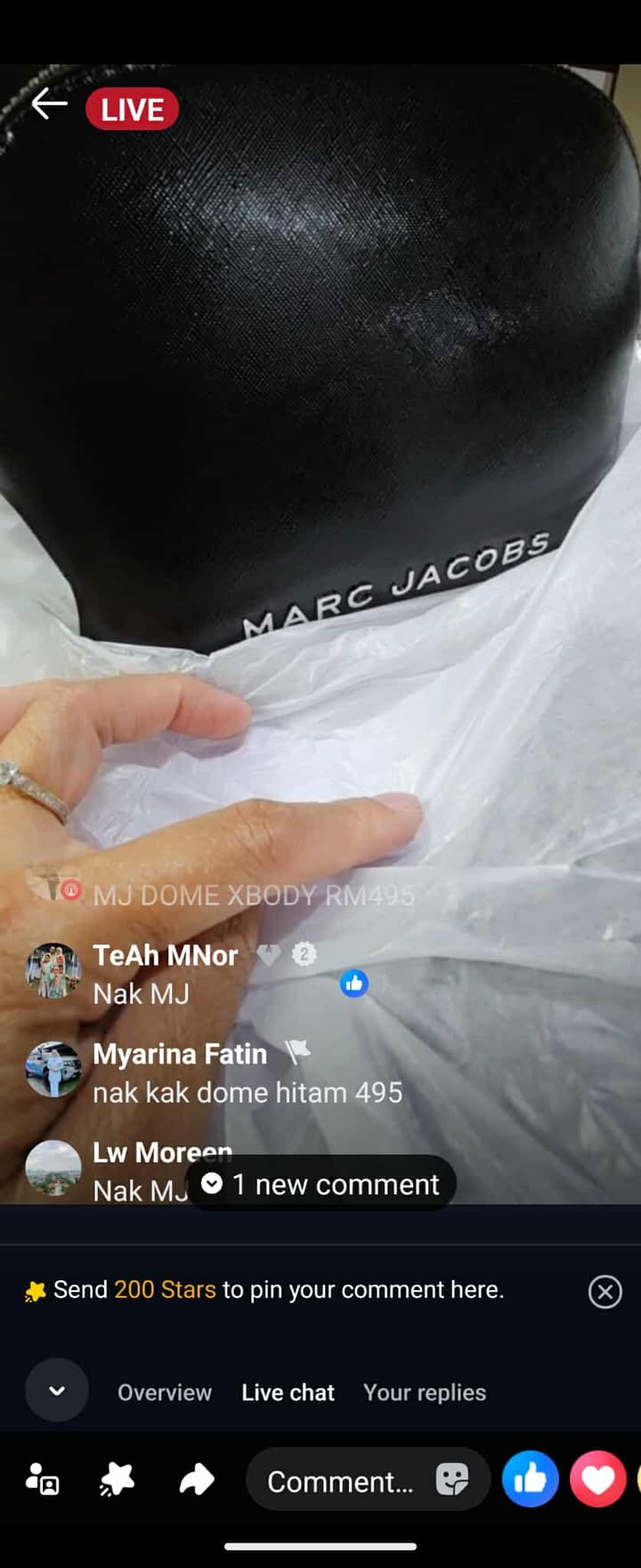Screen dimensions: 641x1568
Task: Switch to the Overview tab
Action: tap(165, 1392)
